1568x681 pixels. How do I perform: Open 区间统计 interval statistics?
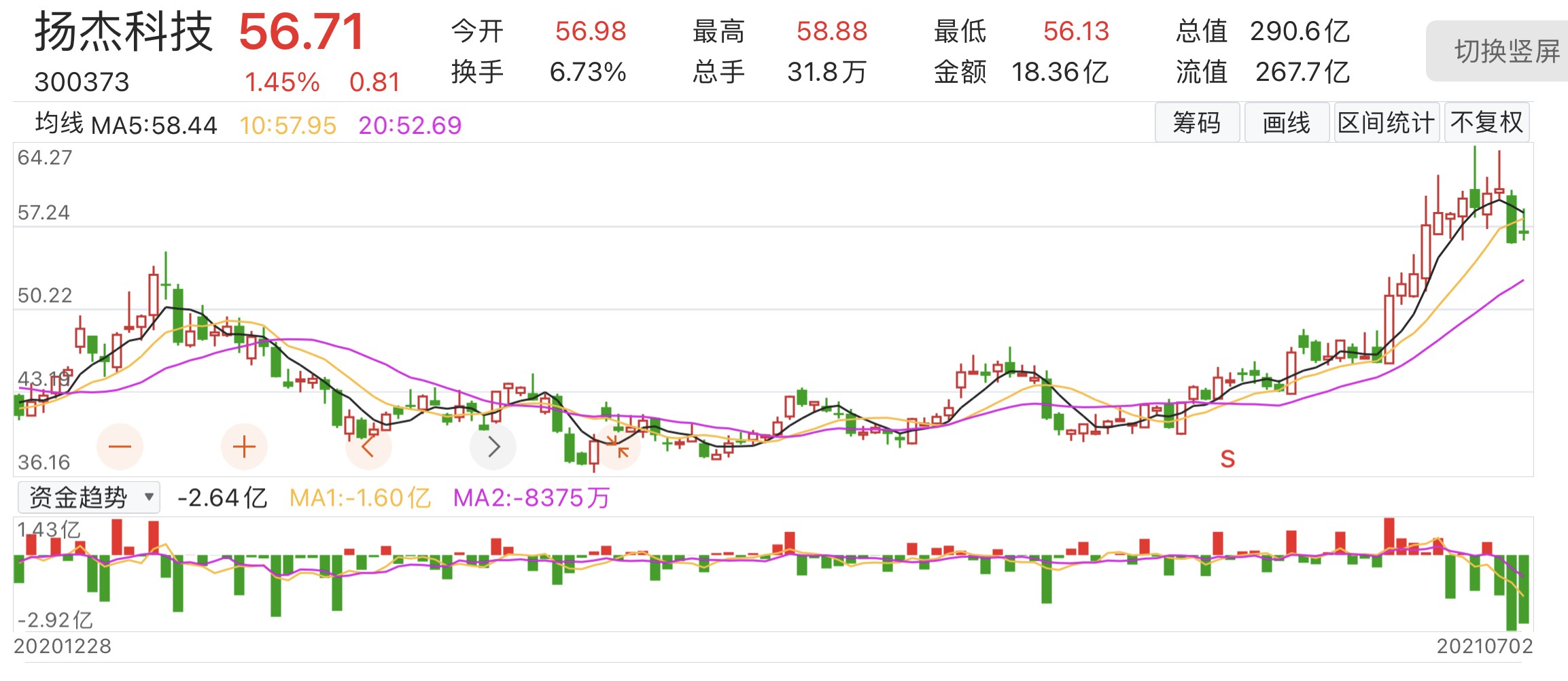coord(1386,123)
